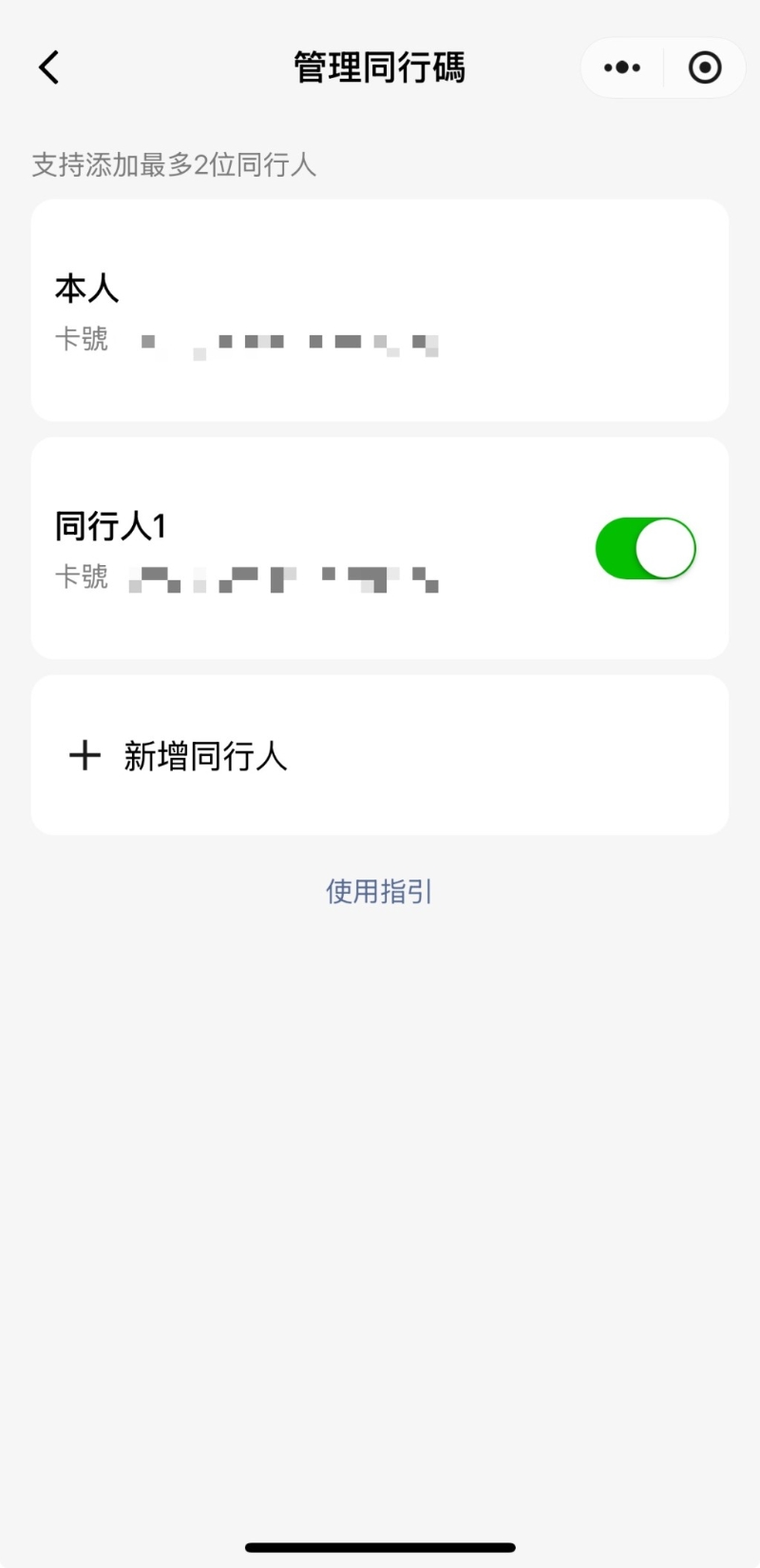Tap the 管理同行碼 title
The image size is (760, 1568).
[x=378, y=66]
